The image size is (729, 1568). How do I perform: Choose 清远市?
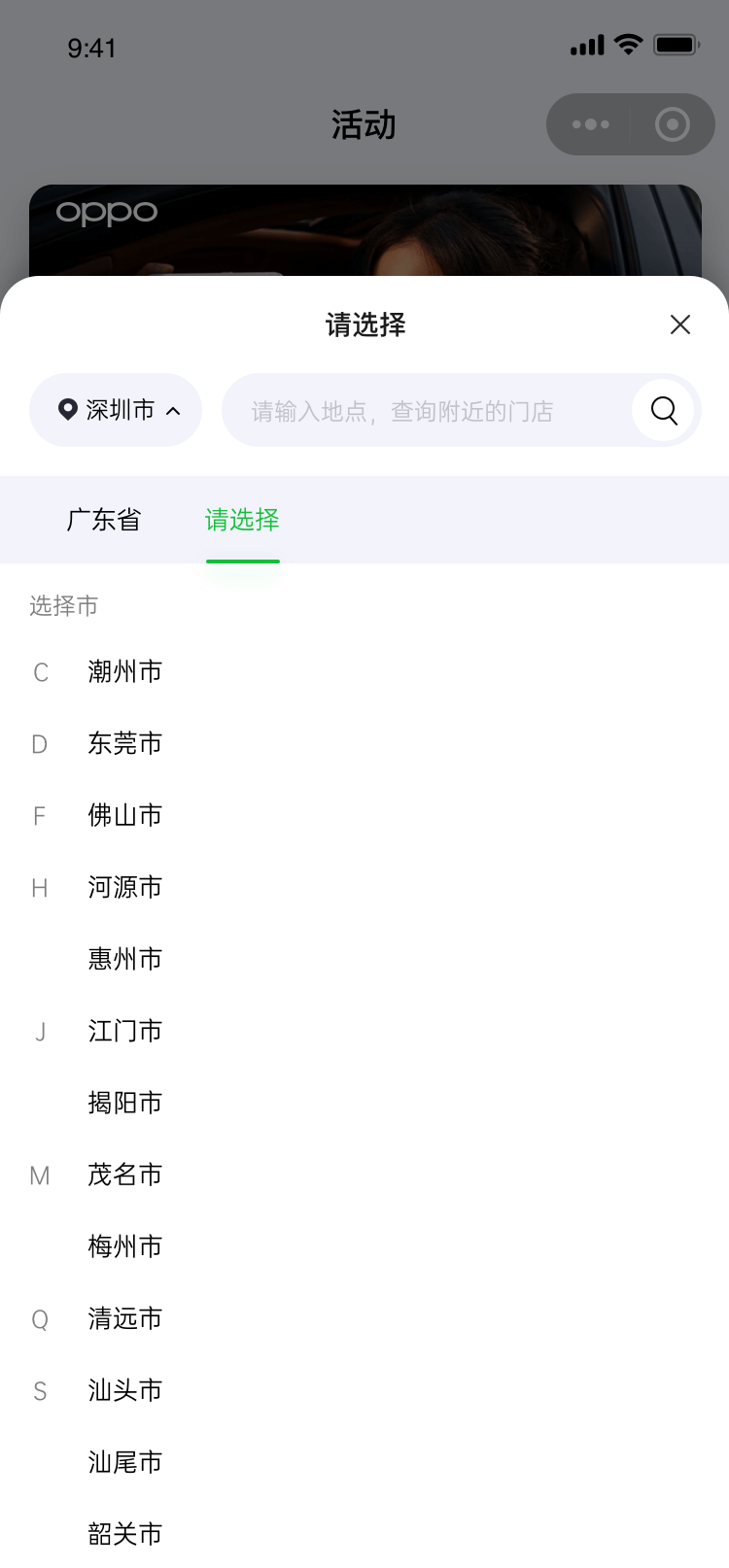(124, 1318)
